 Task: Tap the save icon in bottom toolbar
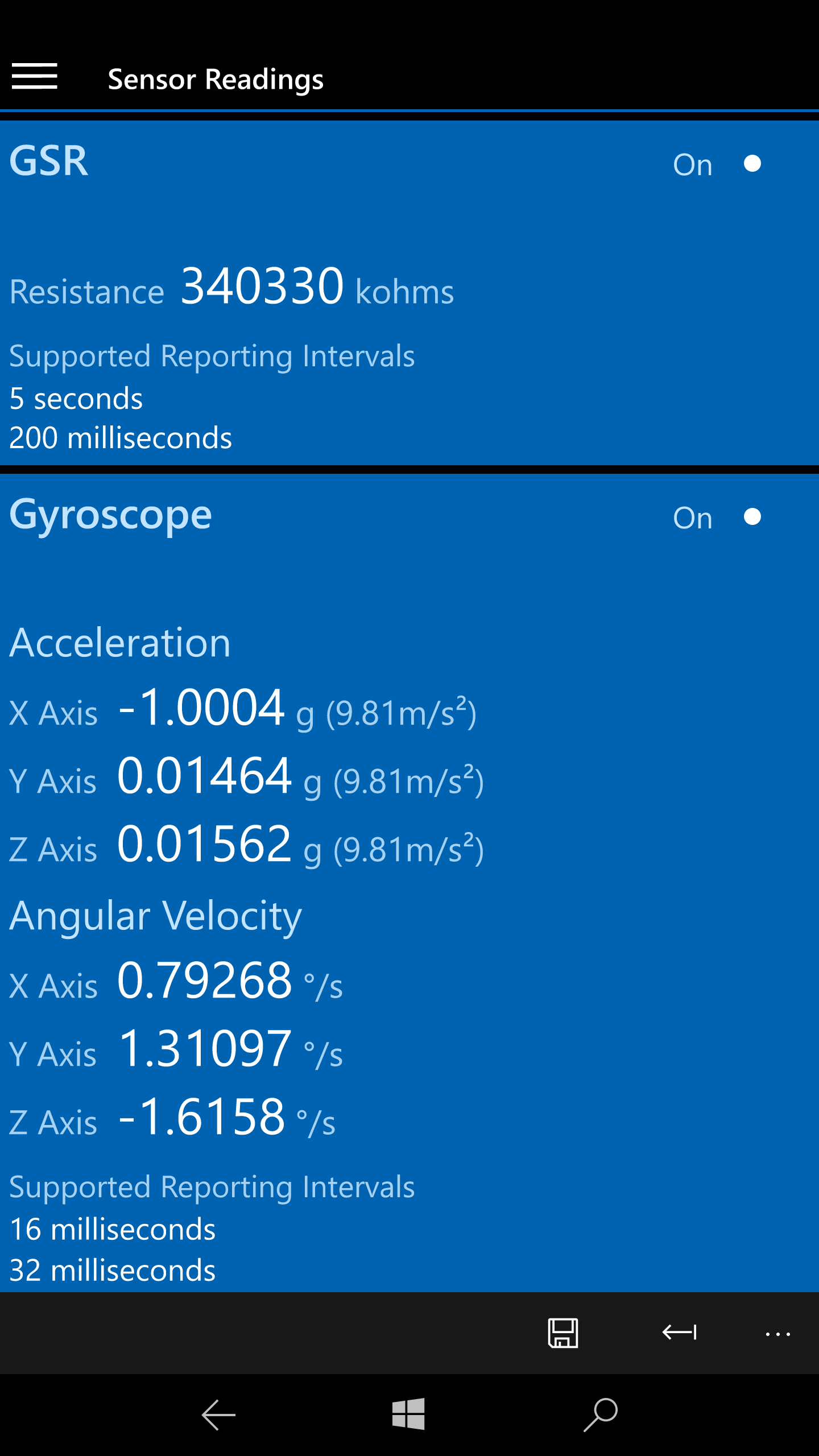563,1333
